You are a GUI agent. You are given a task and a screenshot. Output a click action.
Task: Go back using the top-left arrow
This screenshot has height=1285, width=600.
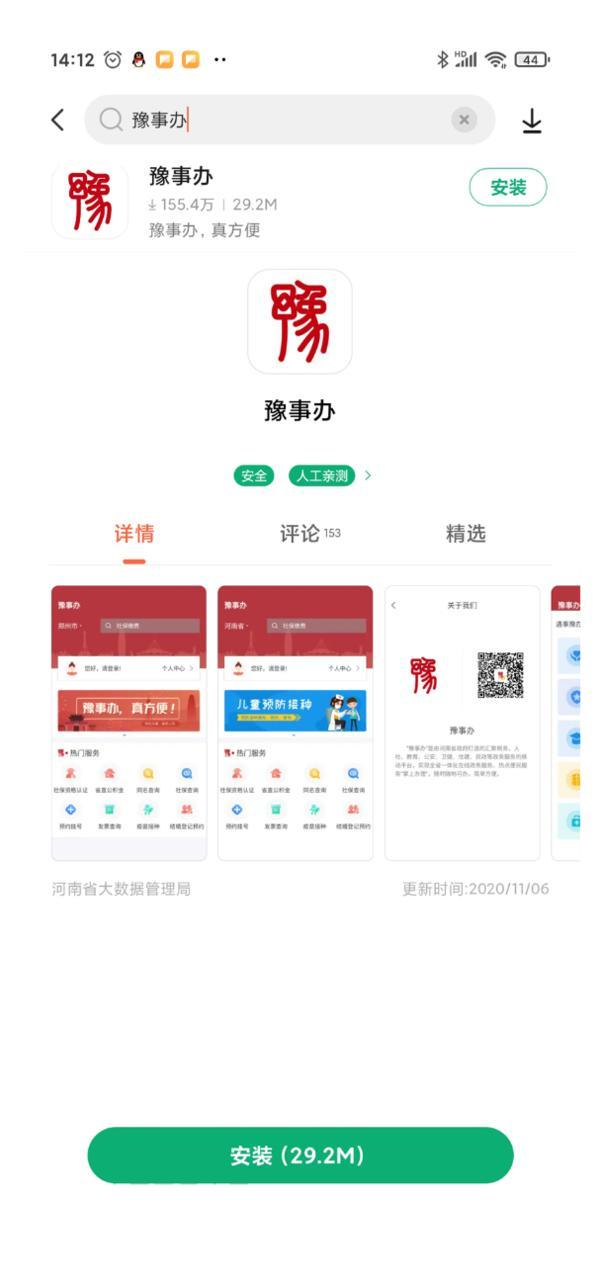(58, 121)
